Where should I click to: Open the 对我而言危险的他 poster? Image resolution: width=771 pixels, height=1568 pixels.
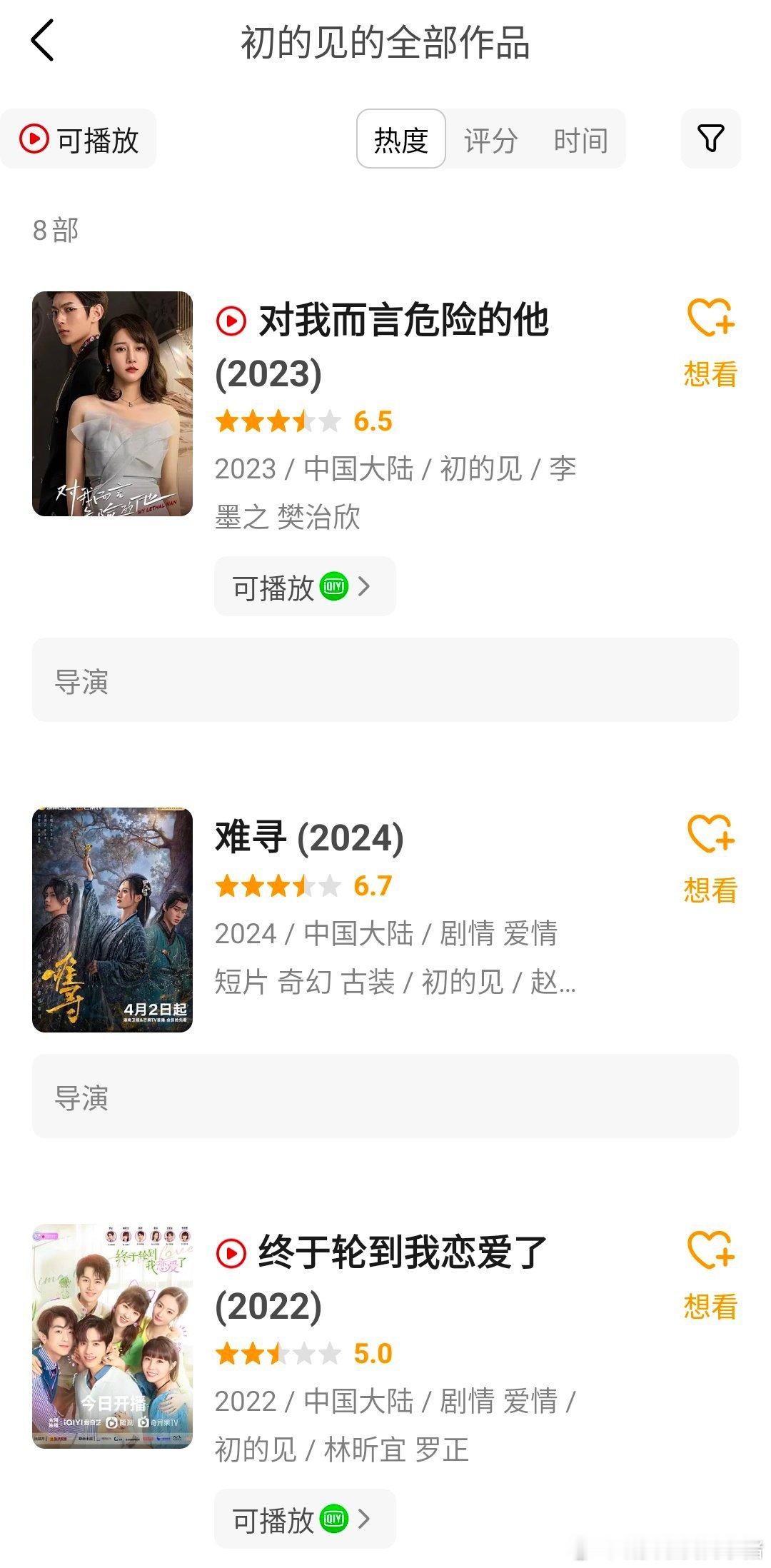click(112, 403)
